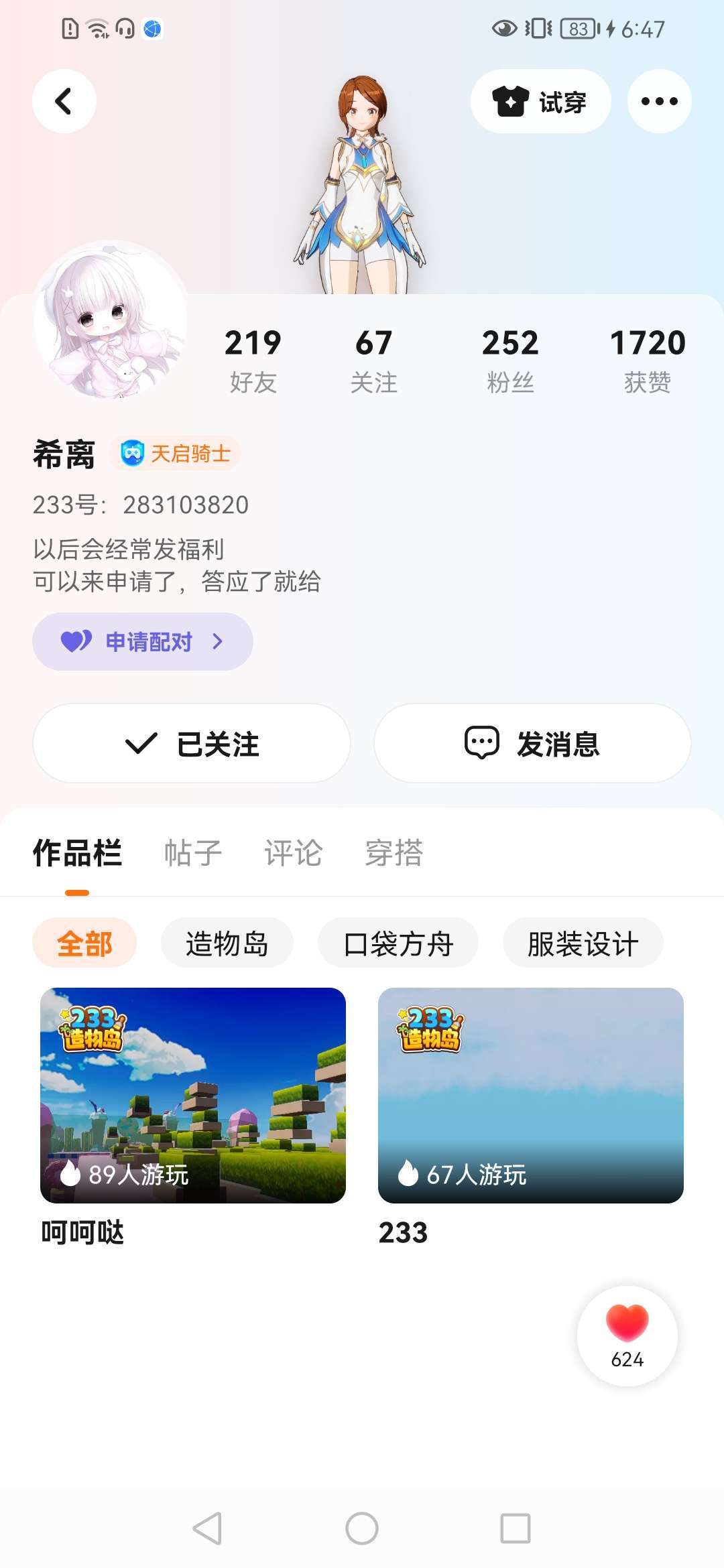Open the 67 关注 following list
Viewport: 724px width, 1568px height.
374,361
